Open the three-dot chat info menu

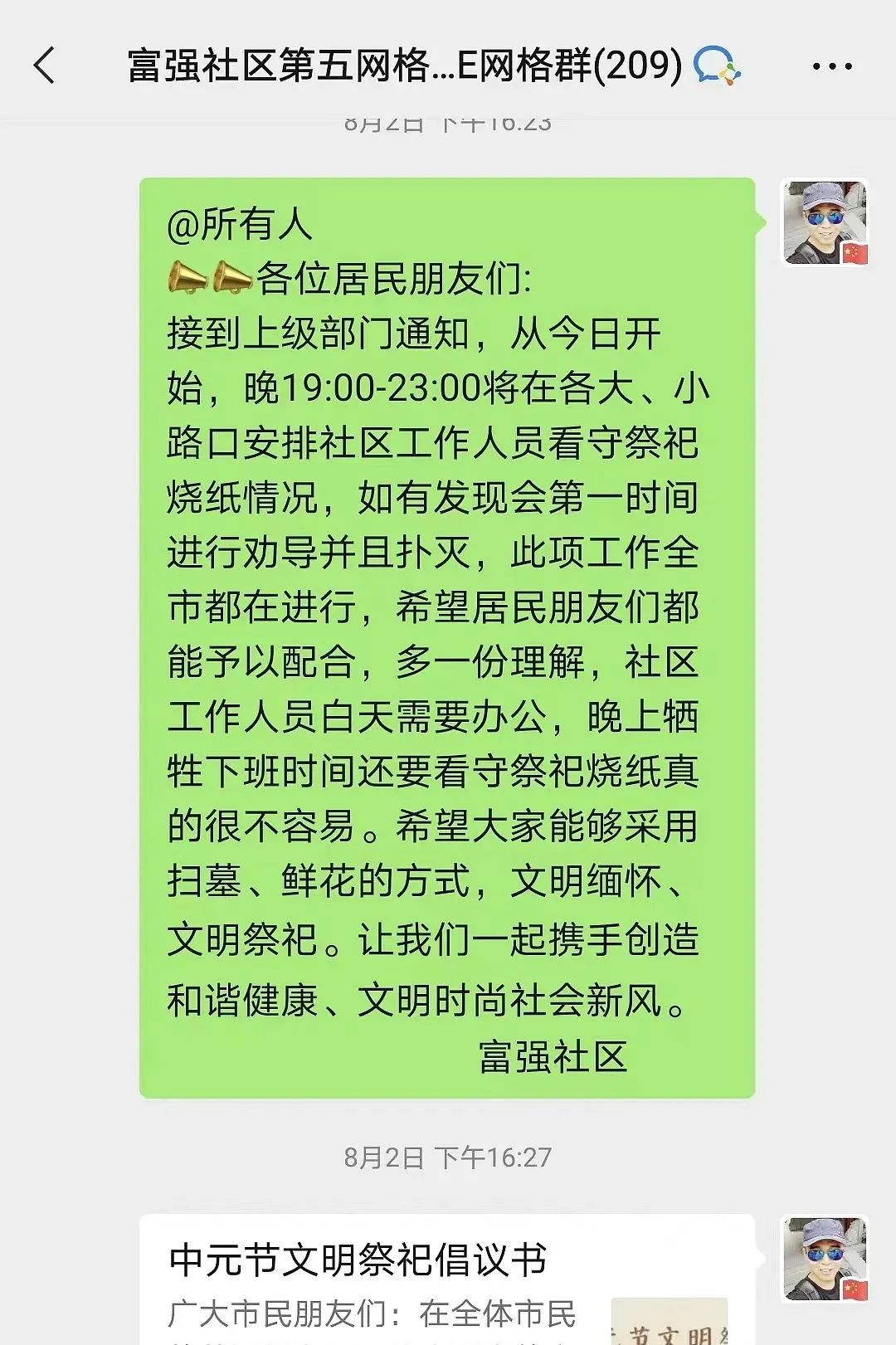pyautogui.click(x=832, y=66)
